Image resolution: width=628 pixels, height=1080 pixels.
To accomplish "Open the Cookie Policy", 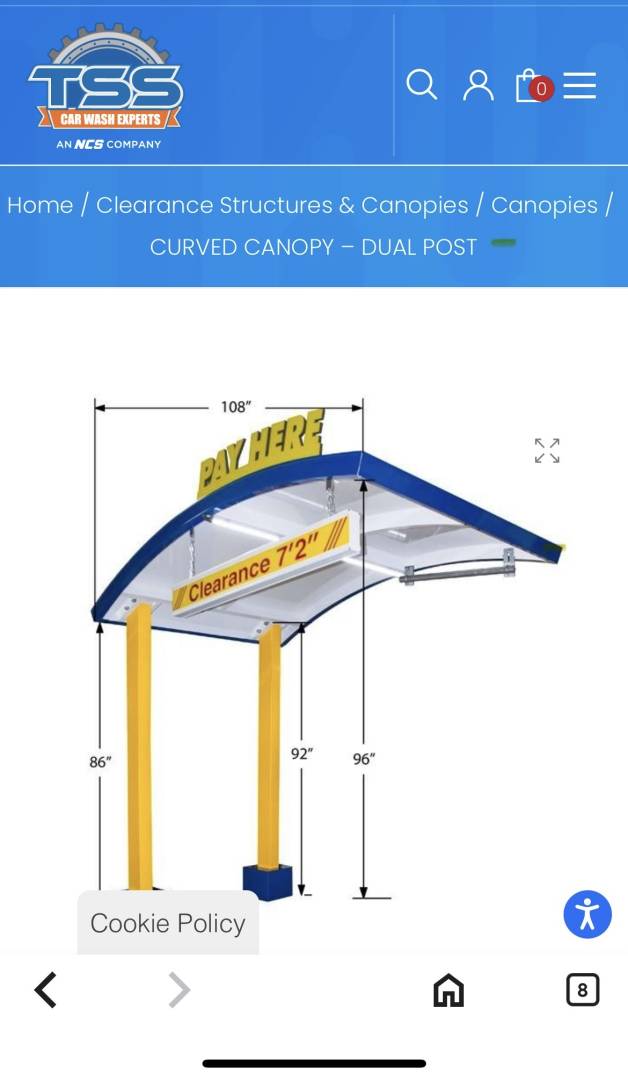I will coord(168,923).
